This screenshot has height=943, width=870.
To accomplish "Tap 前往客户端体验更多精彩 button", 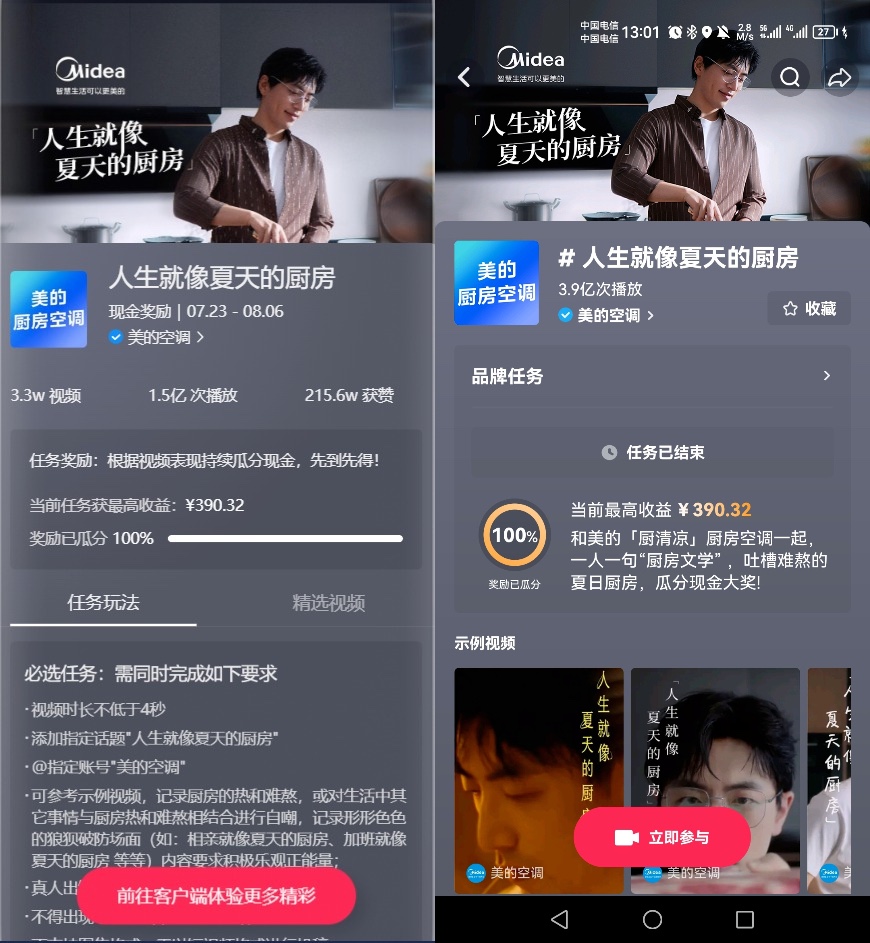I will (216, 895).
